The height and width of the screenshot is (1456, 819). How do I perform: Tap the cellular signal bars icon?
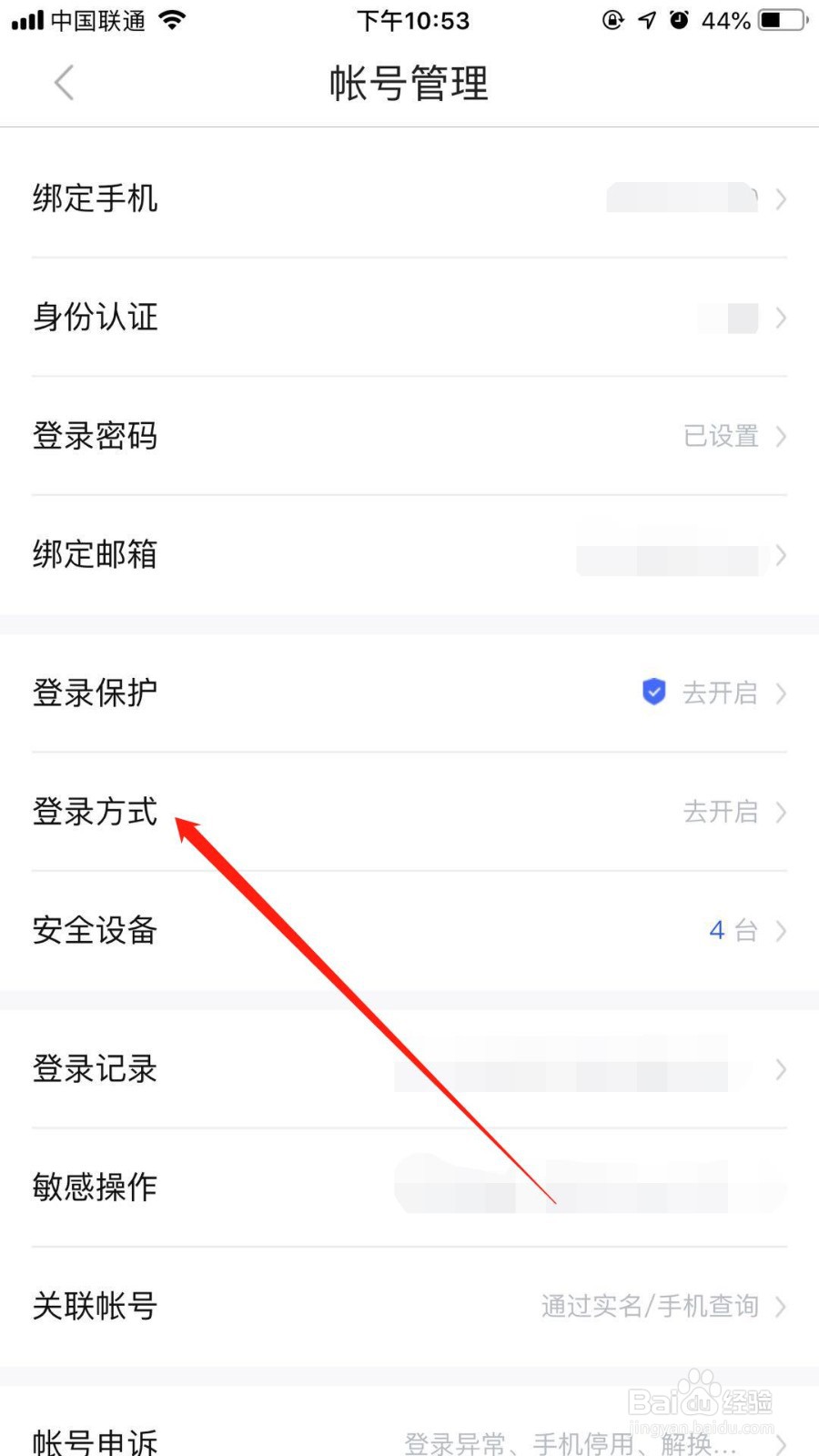(x=27, y=19)
